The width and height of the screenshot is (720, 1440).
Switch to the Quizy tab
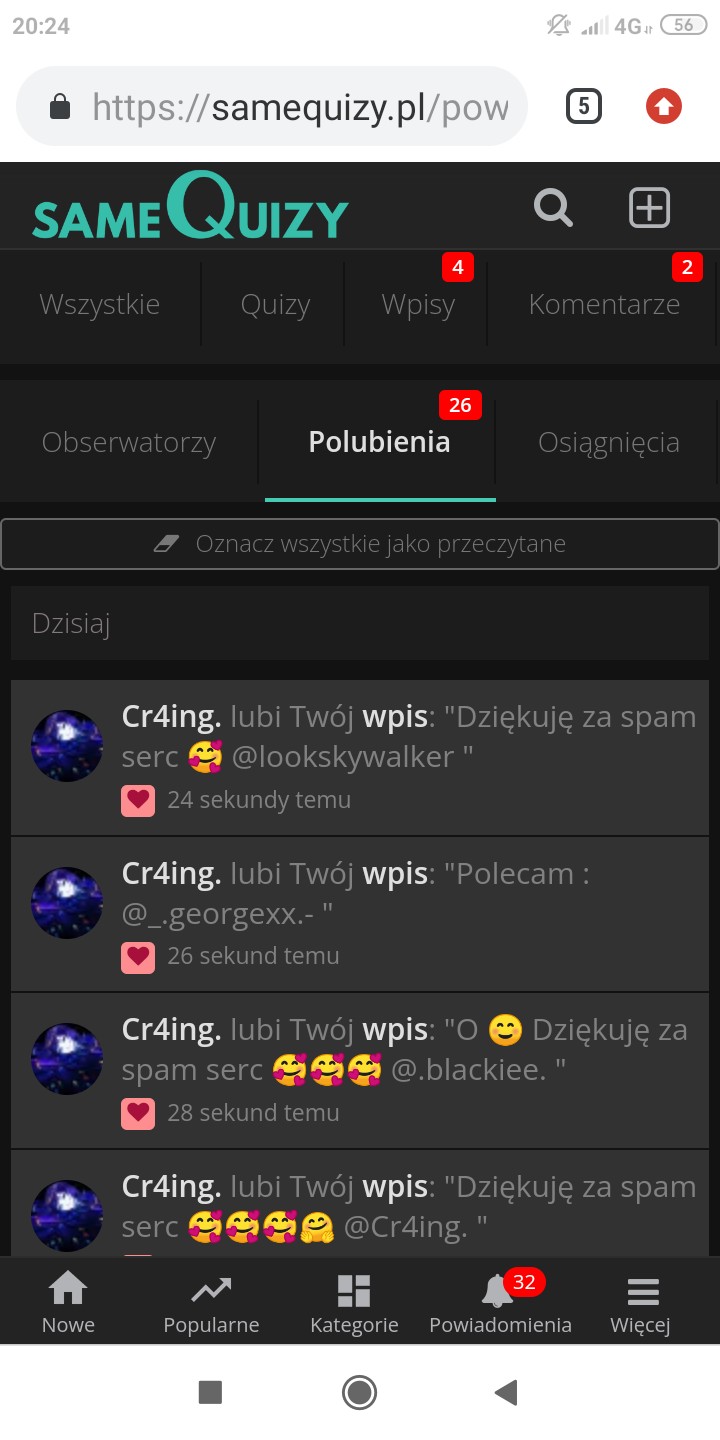[x=275, y=305]
